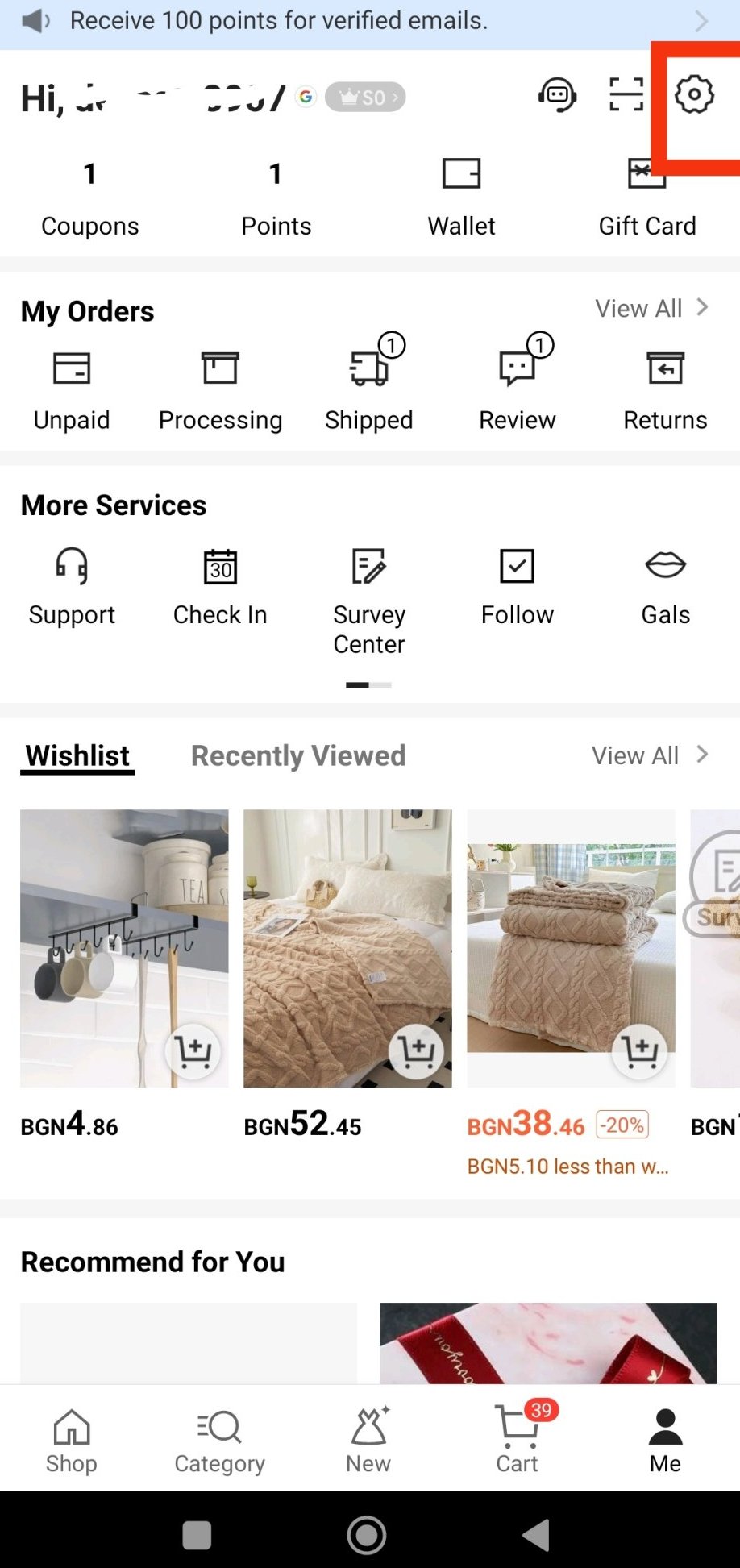This screenshot has height=1568, width=740.
Task: Open Survey Center
Action: [369, 598]
